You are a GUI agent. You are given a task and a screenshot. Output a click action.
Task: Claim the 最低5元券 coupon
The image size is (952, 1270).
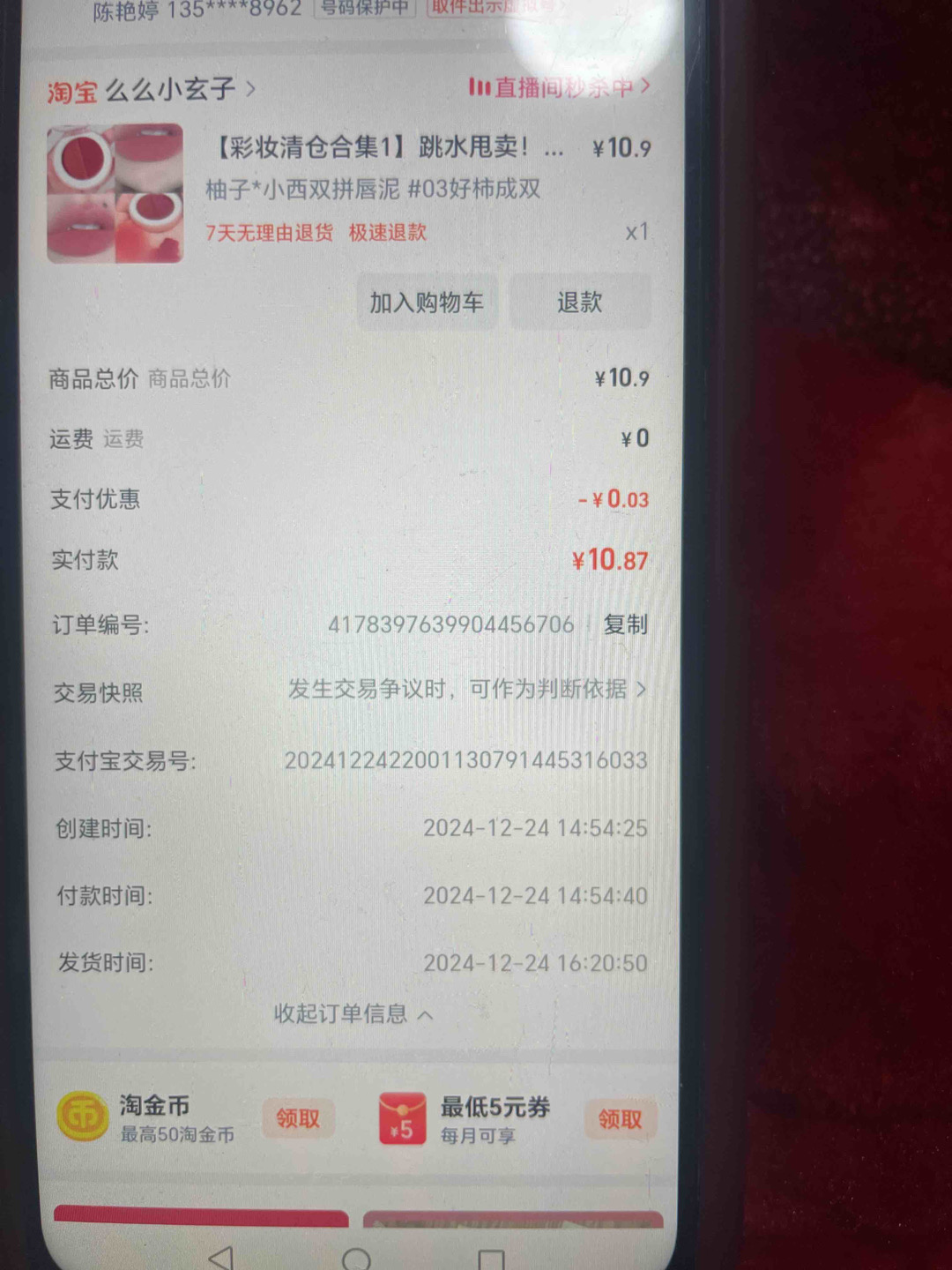(620, 1119)
